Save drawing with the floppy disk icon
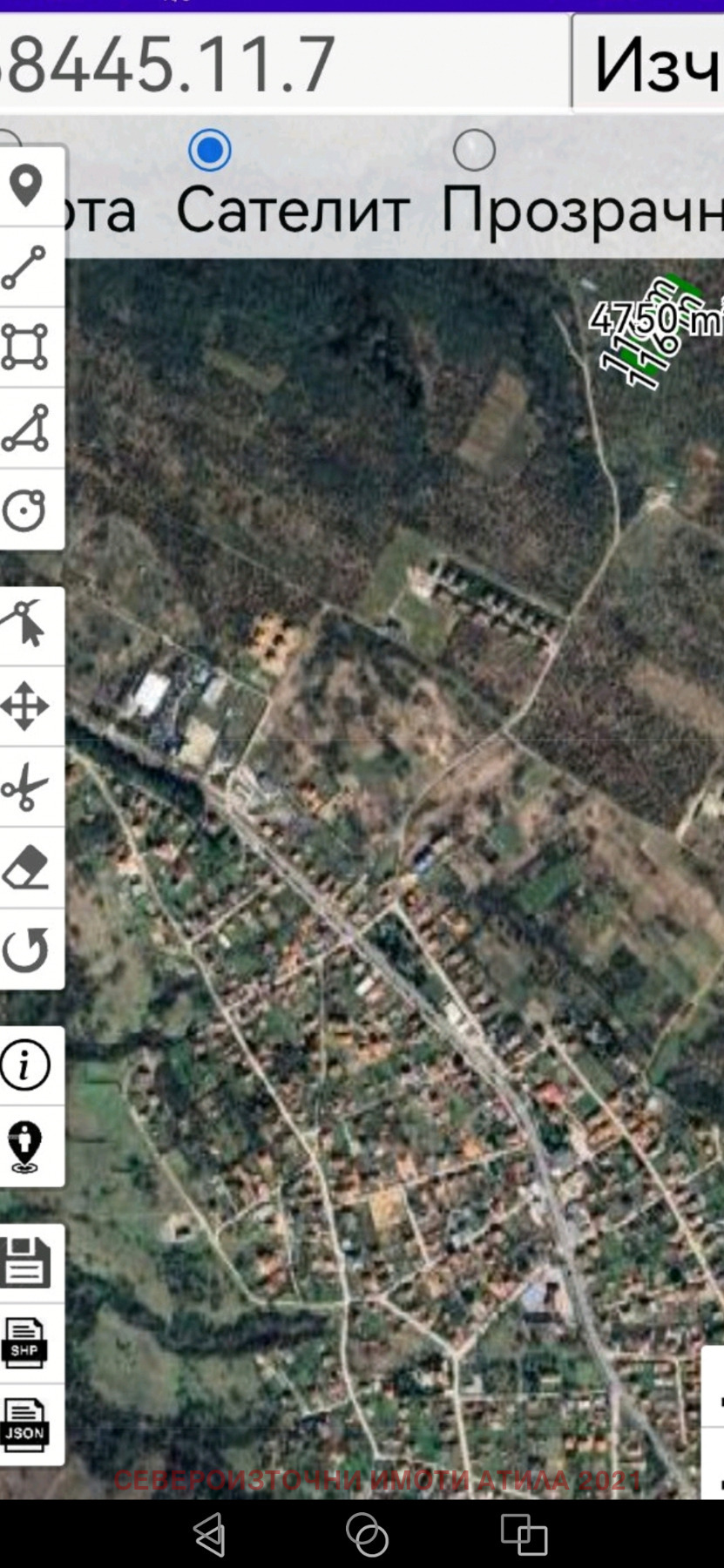The image size is (724, 1568). [x=25, y=1262]
